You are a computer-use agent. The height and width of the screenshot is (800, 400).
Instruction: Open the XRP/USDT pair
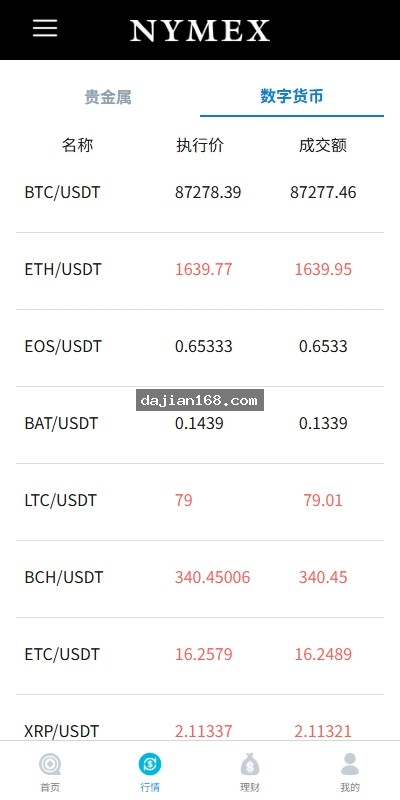pos(200,719)
